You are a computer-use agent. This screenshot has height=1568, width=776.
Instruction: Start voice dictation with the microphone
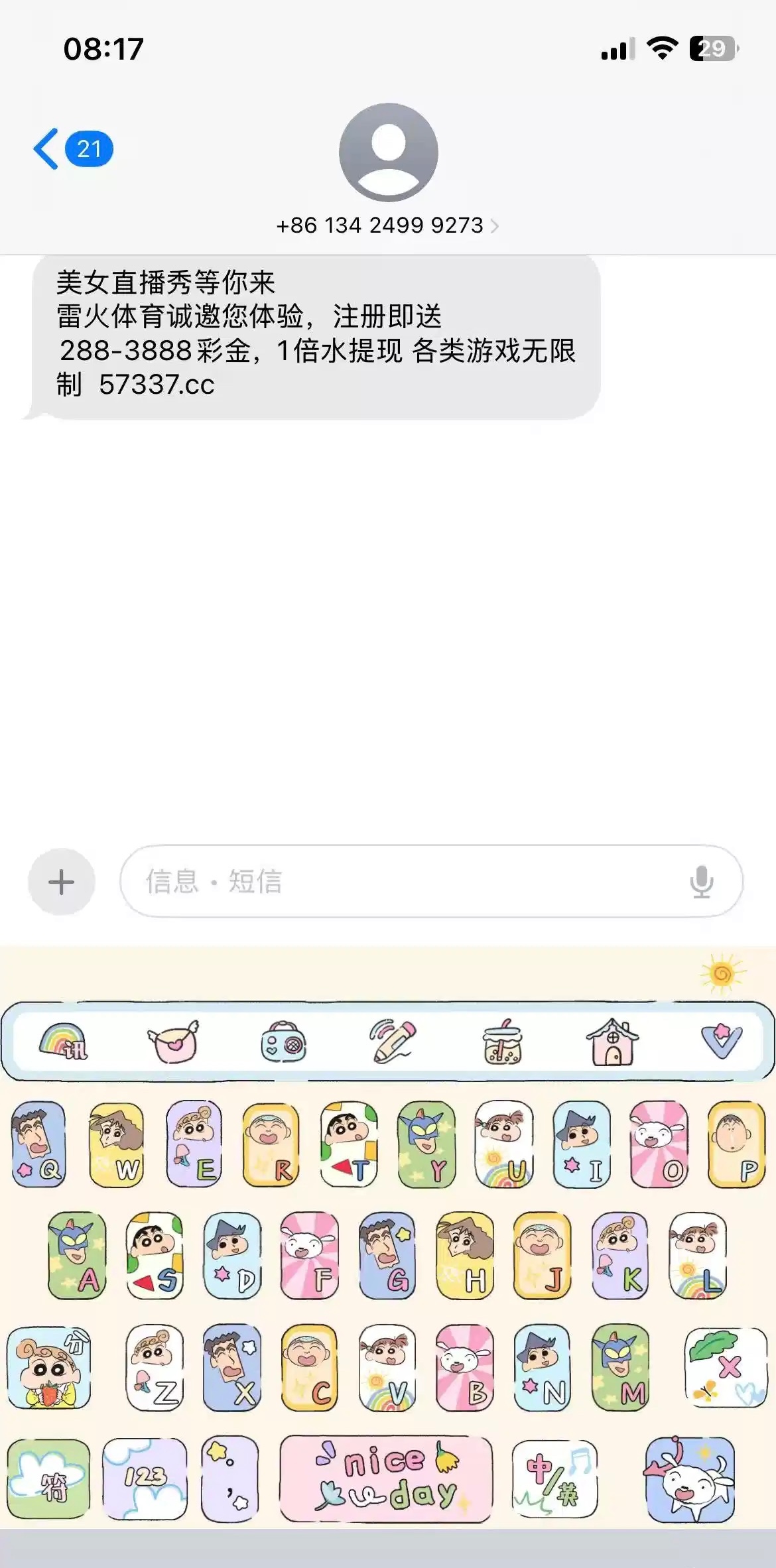point(701,882)
